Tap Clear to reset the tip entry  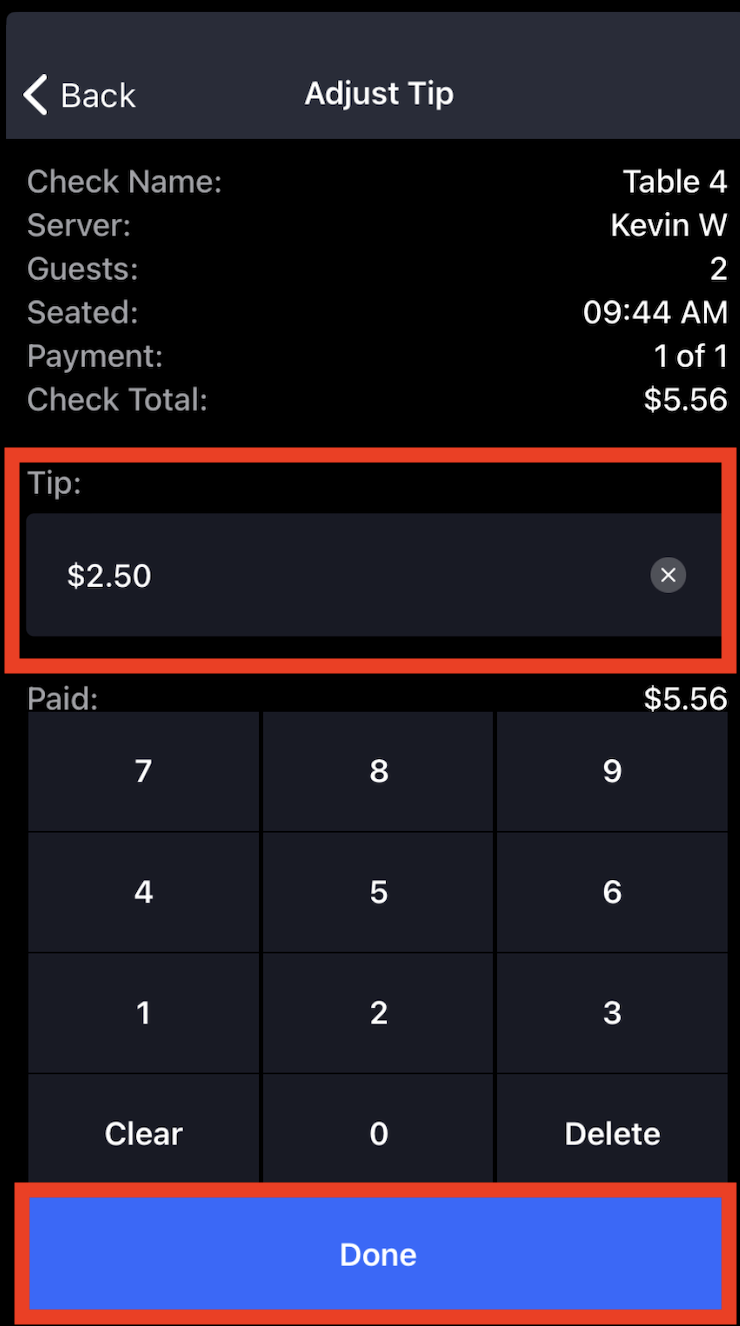click(x=143, y=1133)
